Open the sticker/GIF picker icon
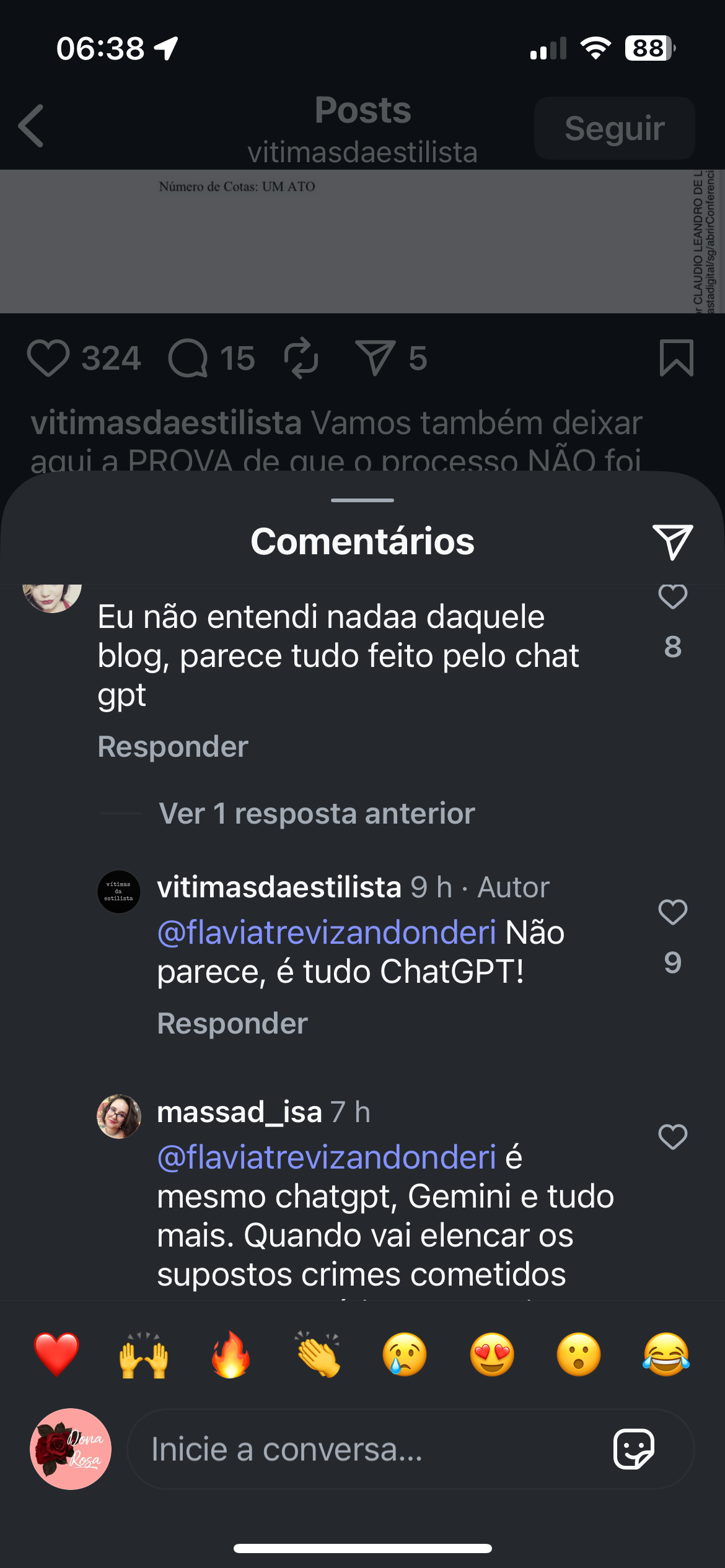Image resolution: width=725 pixels, height=1568 pixels. [x=633, y=1449]
